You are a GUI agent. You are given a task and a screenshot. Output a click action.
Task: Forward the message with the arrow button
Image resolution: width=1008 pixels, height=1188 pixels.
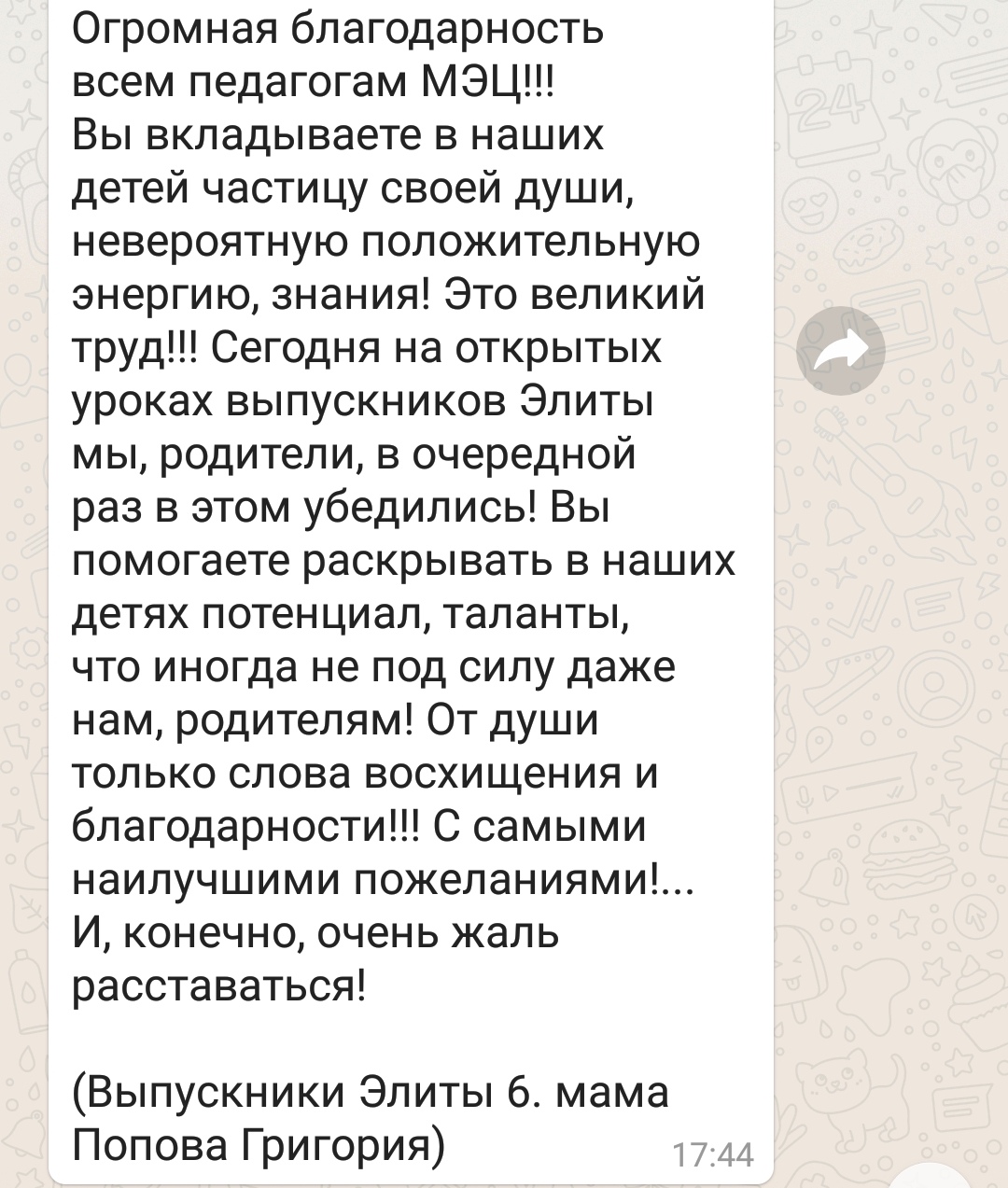[x=841, y=351]
